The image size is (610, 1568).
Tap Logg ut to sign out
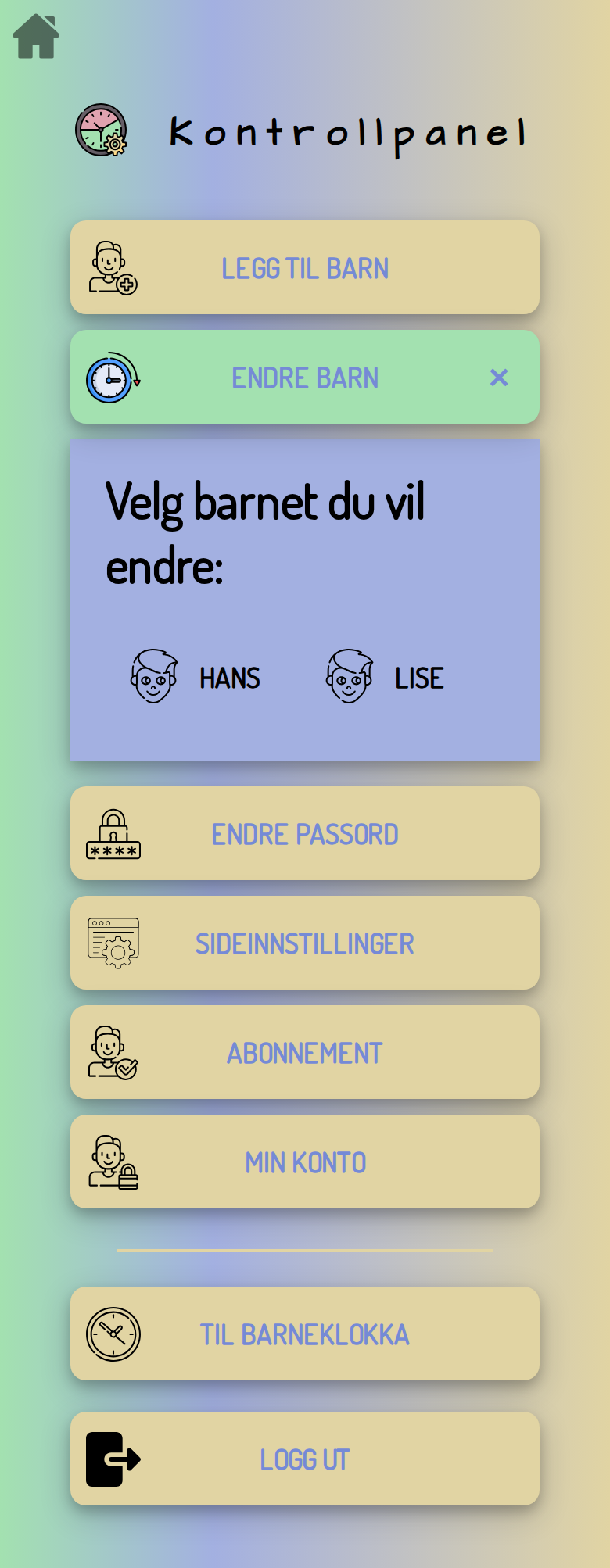(305, 1459)
